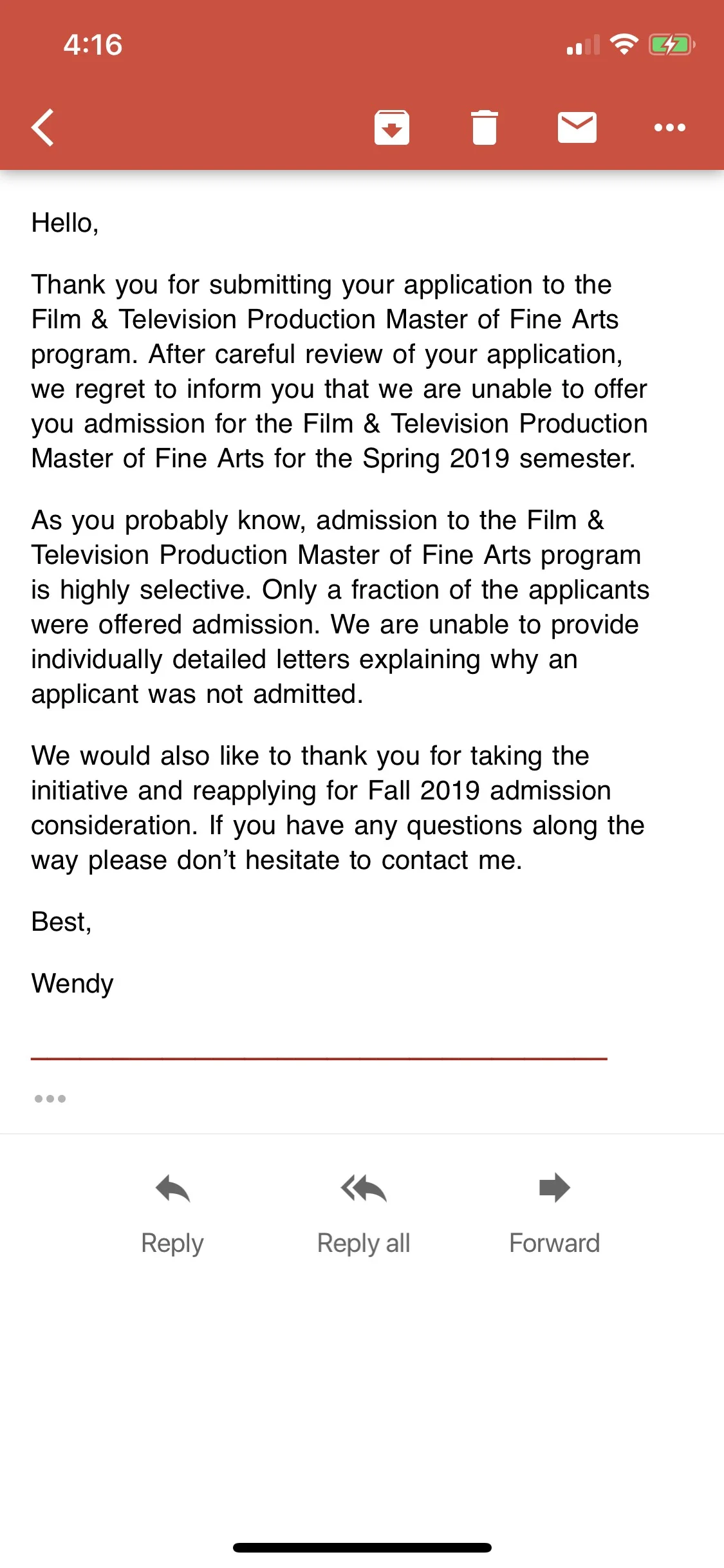
Task: Tap Reply all
Action: pyautogui.click(x=364, y=1215)
